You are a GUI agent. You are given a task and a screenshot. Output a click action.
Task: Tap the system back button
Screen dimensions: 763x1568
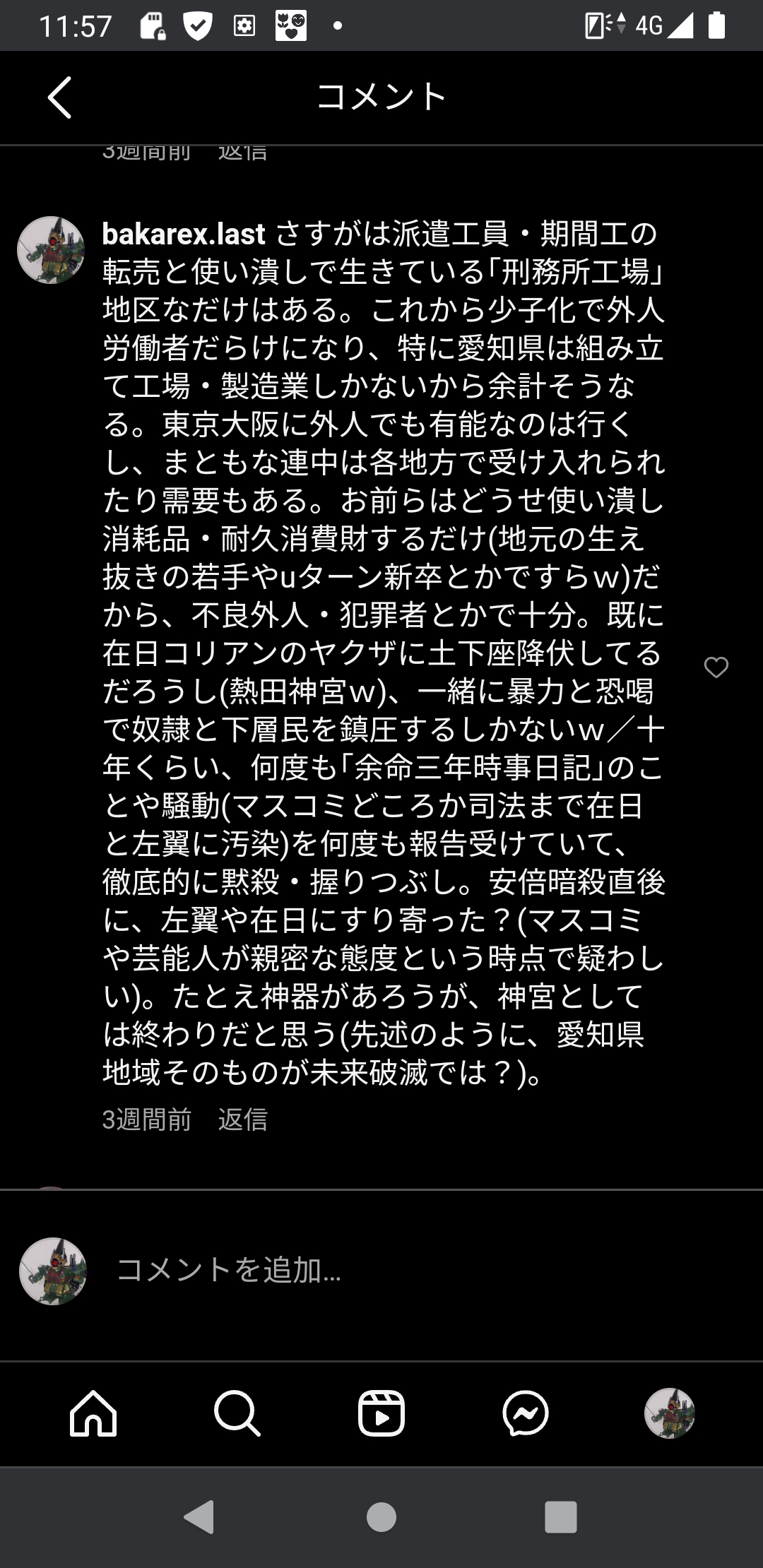click(199, 1516)
